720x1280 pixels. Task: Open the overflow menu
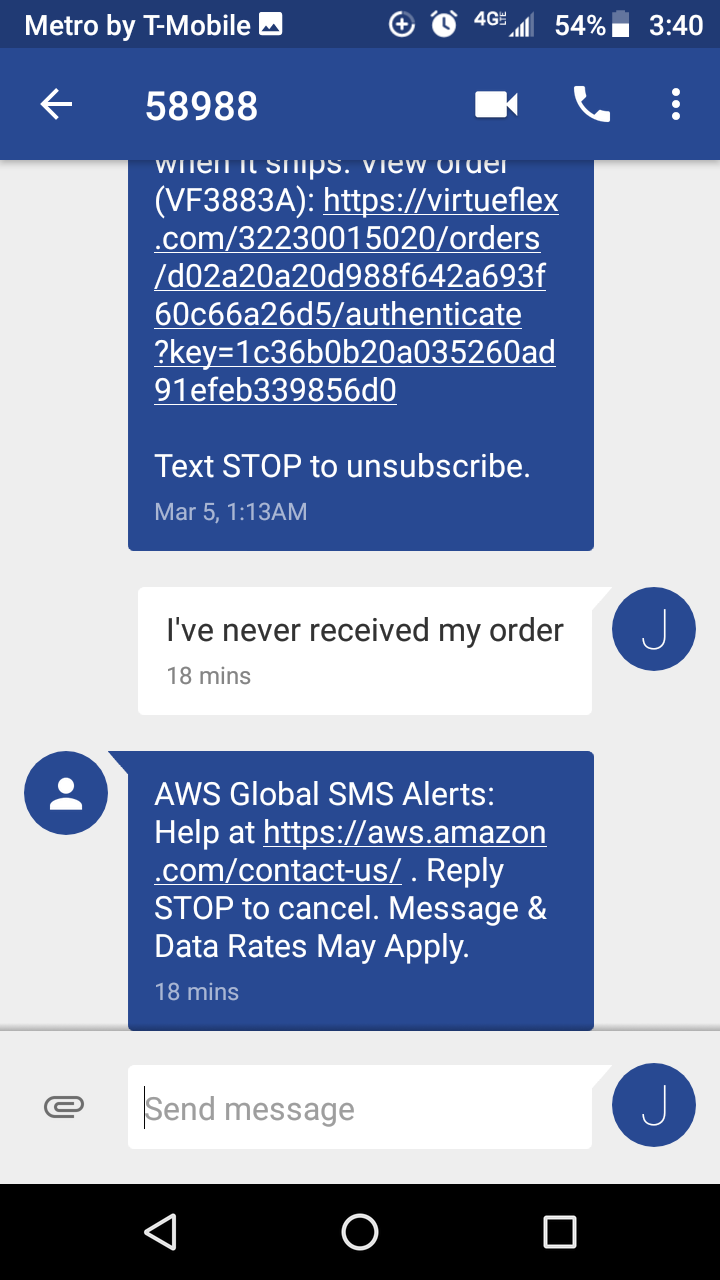[676, 104]
